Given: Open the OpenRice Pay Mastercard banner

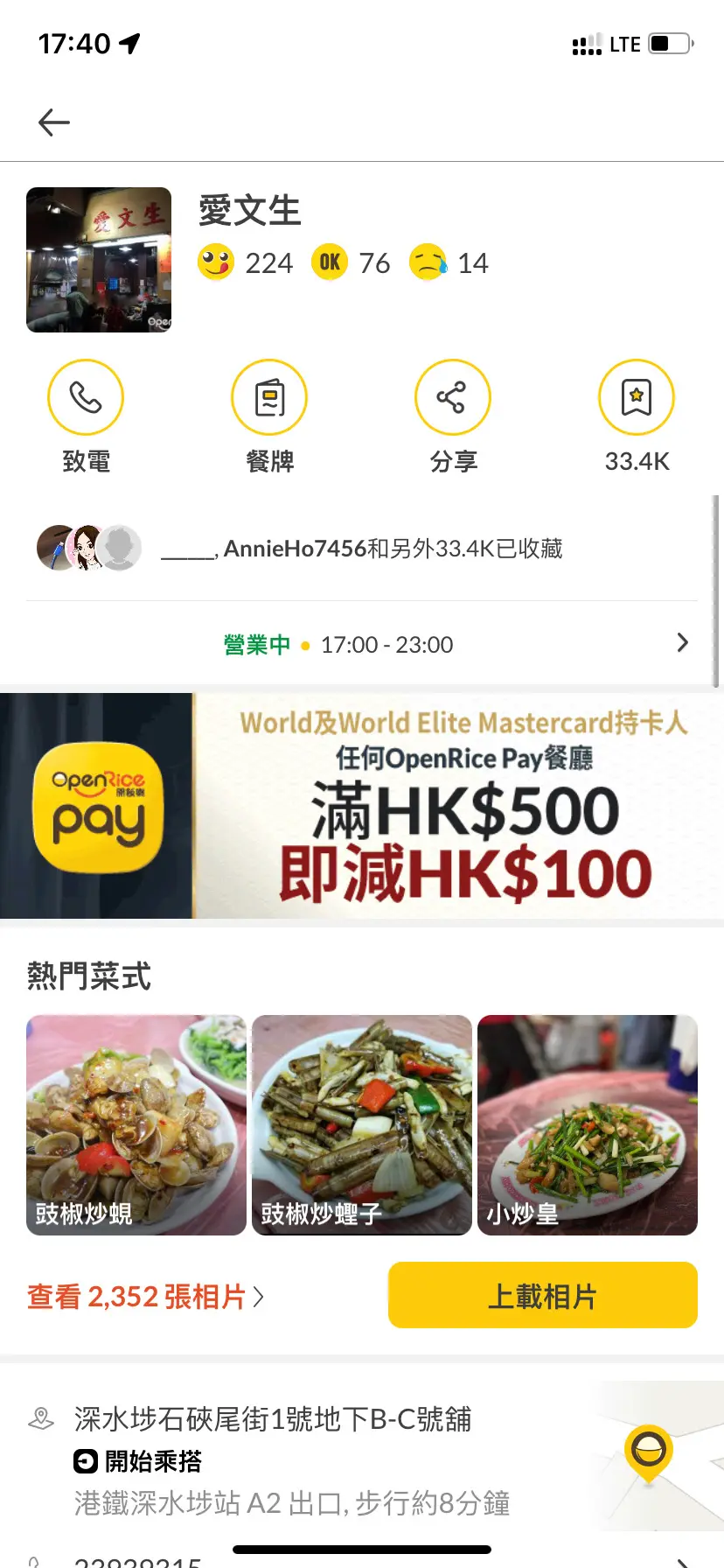Looking at the screenshot, I should (362, 806).
